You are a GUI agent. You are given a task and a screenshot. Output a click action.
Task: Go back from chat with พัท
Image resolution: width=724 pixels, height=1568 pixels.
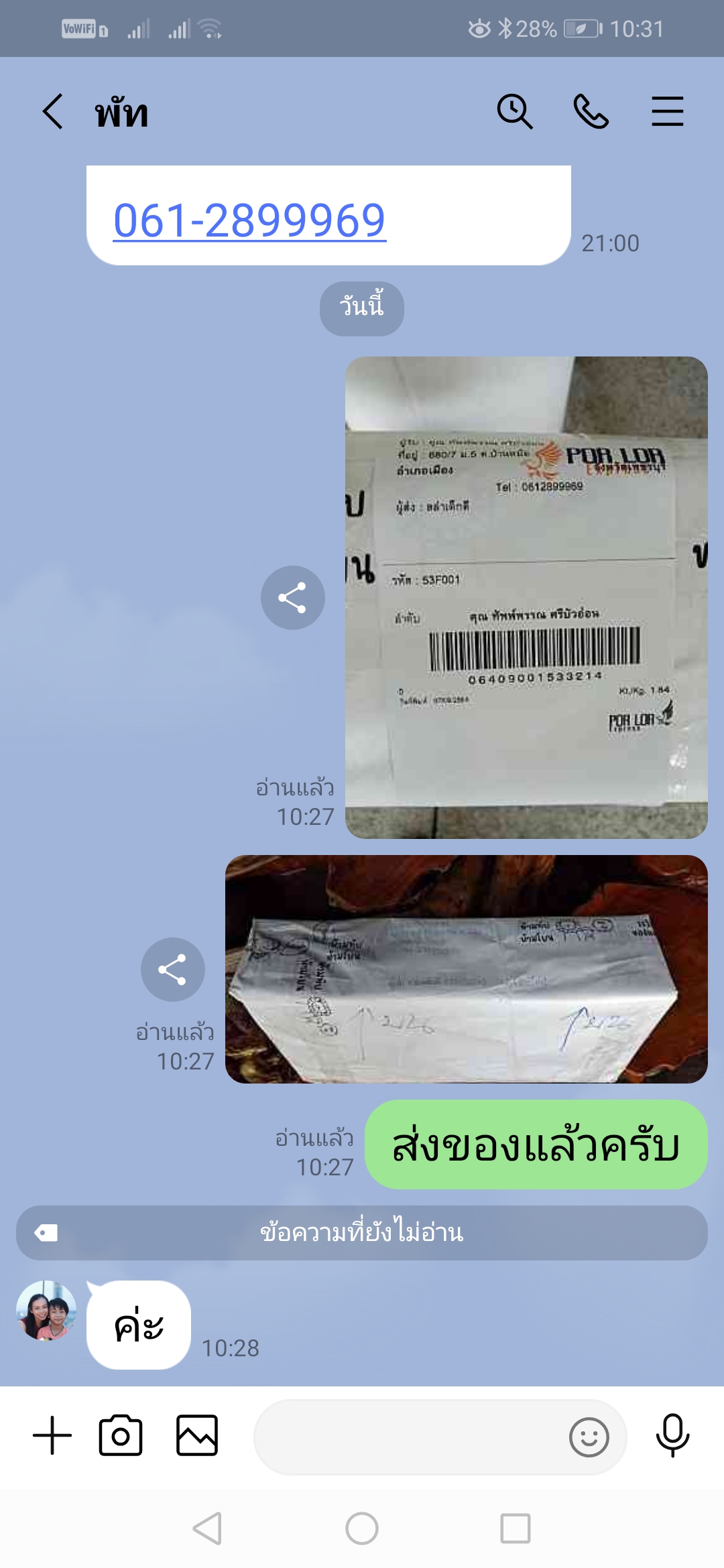coord(53,111)
